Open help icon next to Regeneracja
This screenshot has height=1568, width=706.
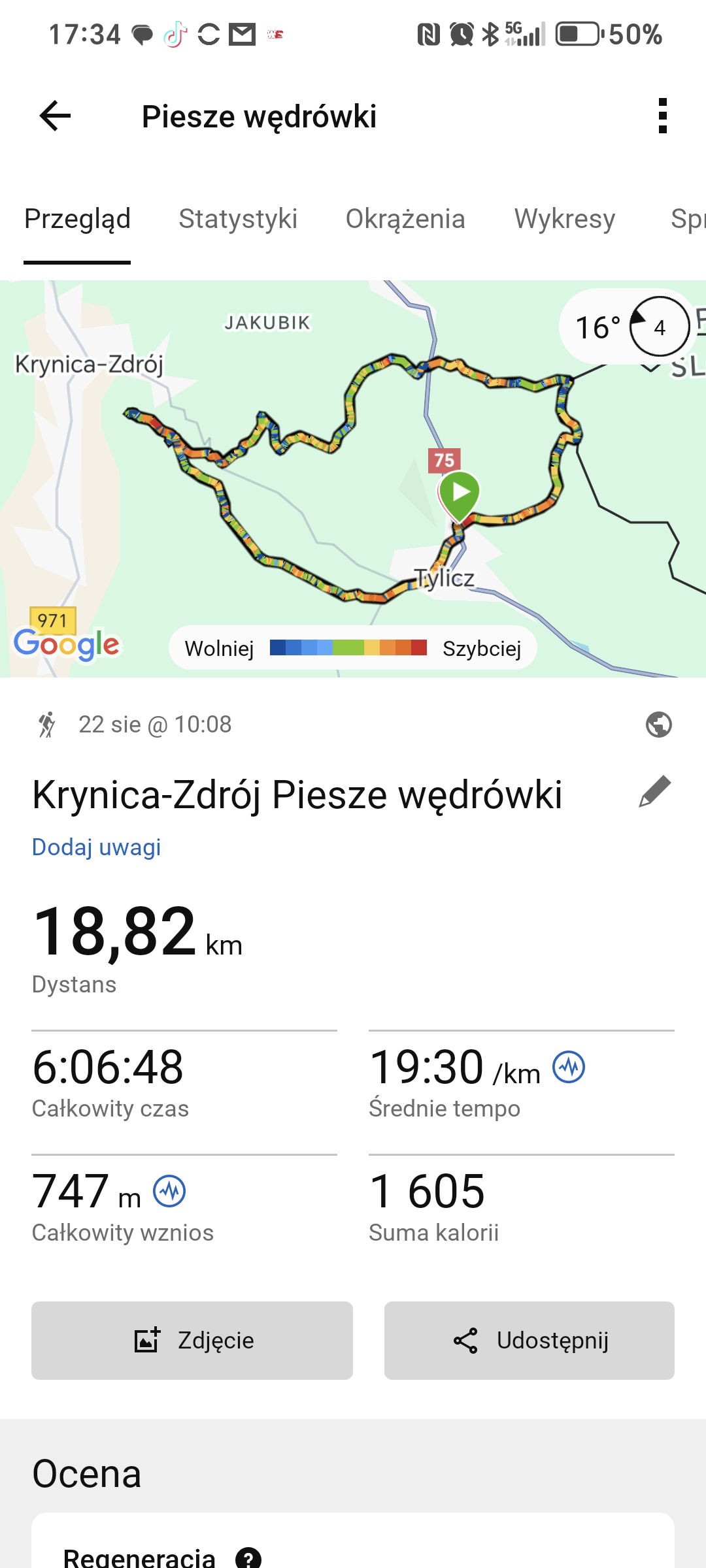[x=248, y=1558]
